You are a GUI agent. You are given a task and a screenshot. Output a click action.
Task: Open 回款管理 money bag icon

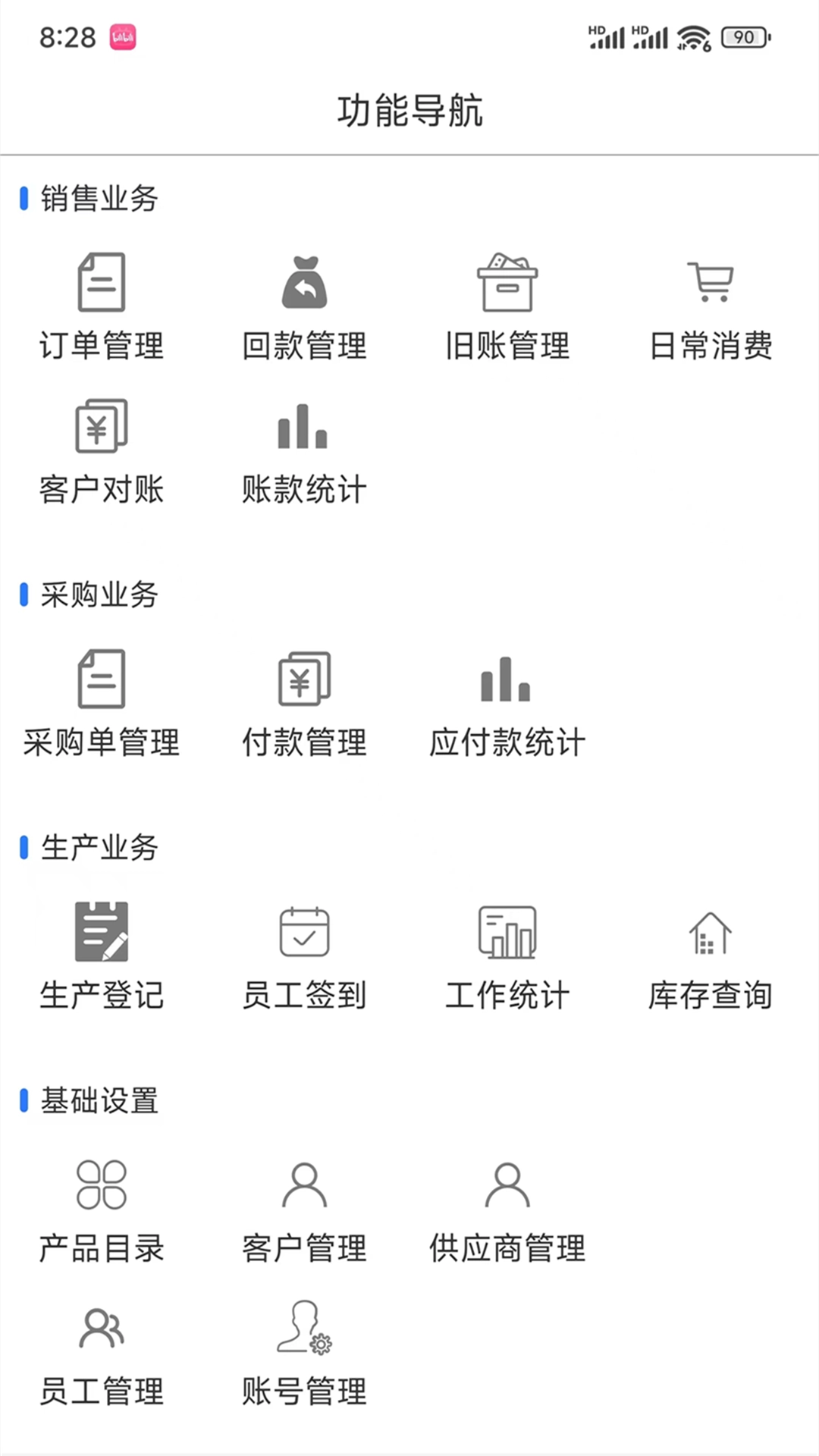pos(303,284)
